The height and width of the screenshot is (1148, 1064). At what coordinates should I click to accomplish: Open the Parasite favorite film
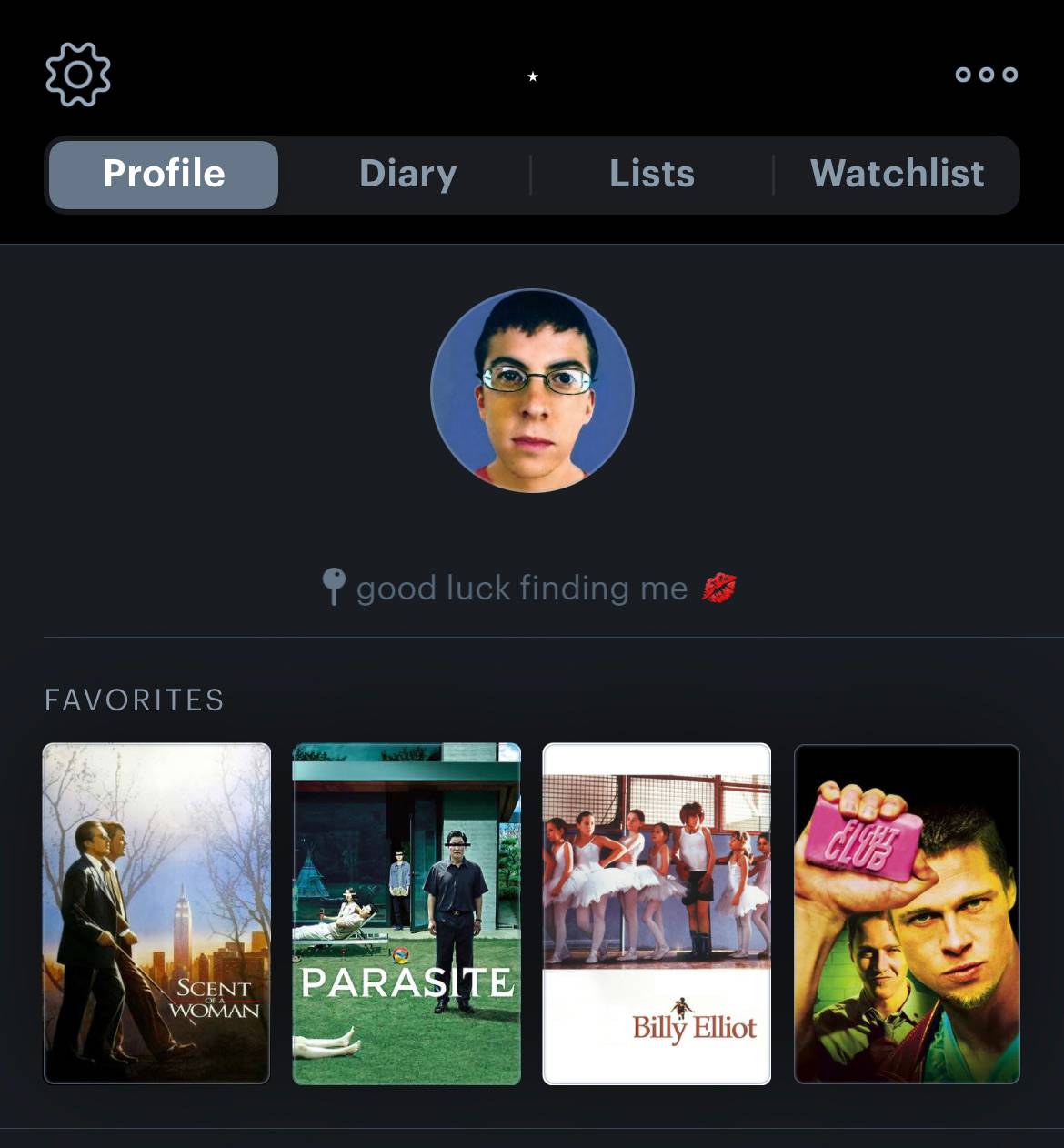click(x=407, y=913)
